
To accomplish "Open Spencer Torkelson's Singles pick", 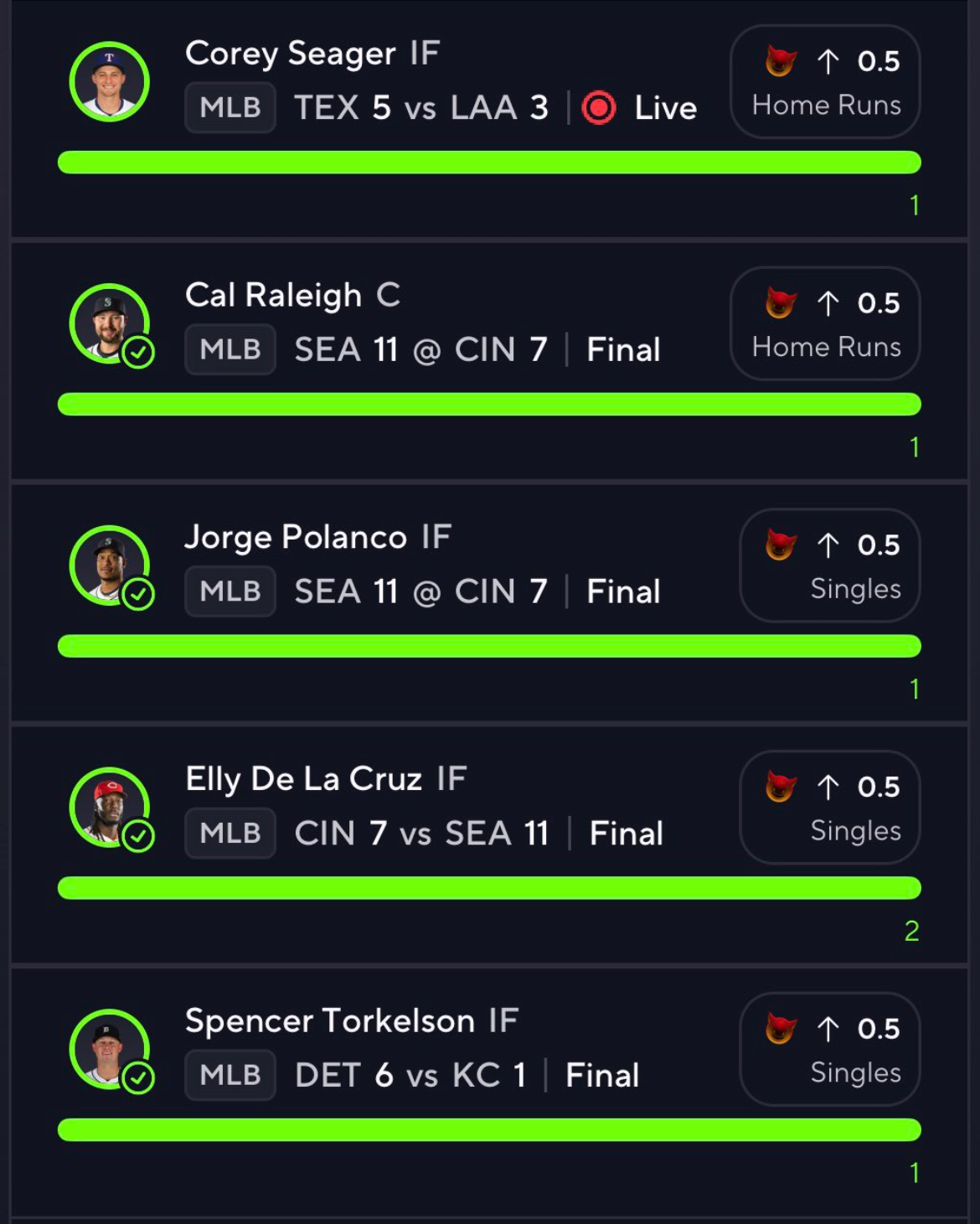I will pos(829,1050).
